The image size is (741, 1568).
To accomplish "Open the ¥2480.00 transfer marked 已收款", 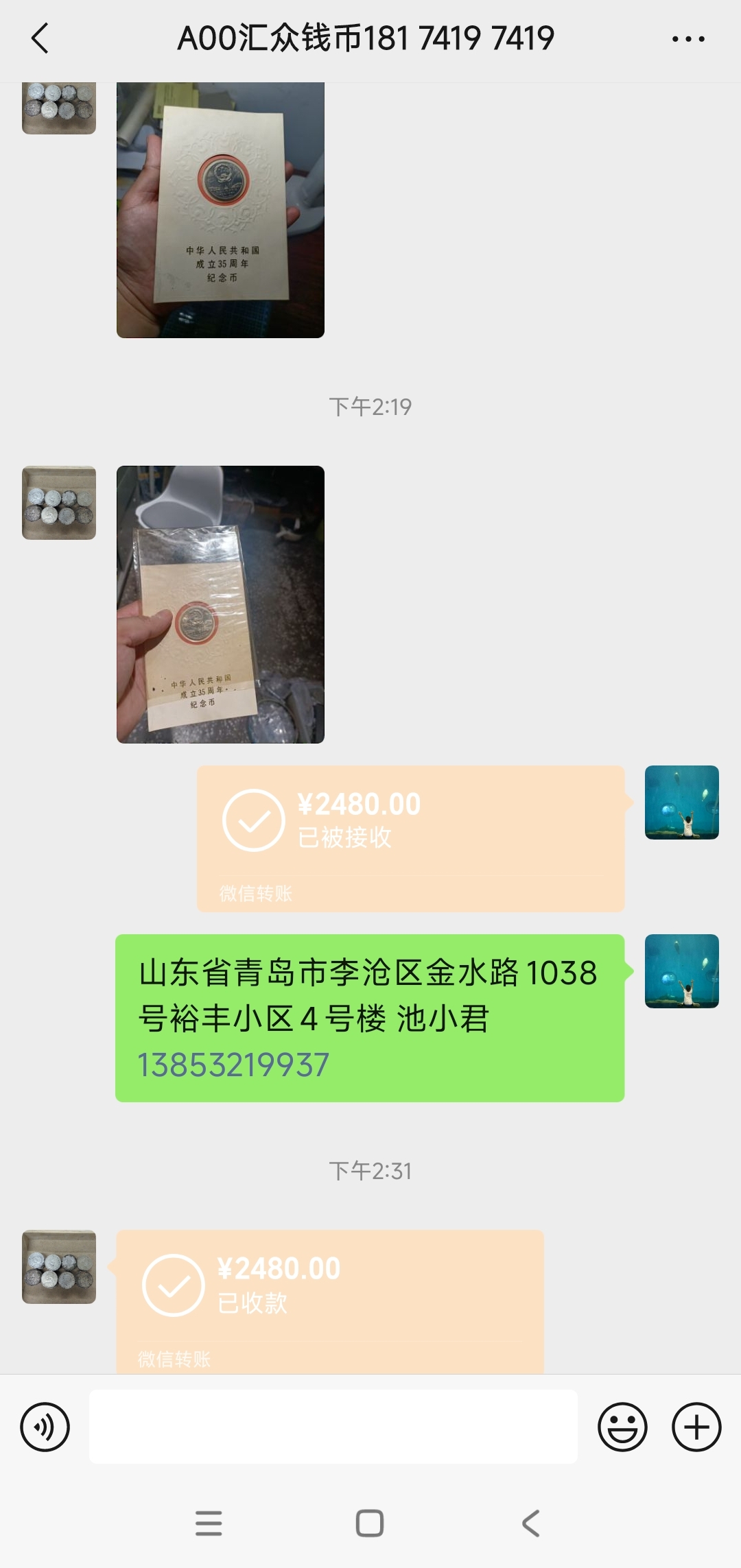I will (330, 1301).
